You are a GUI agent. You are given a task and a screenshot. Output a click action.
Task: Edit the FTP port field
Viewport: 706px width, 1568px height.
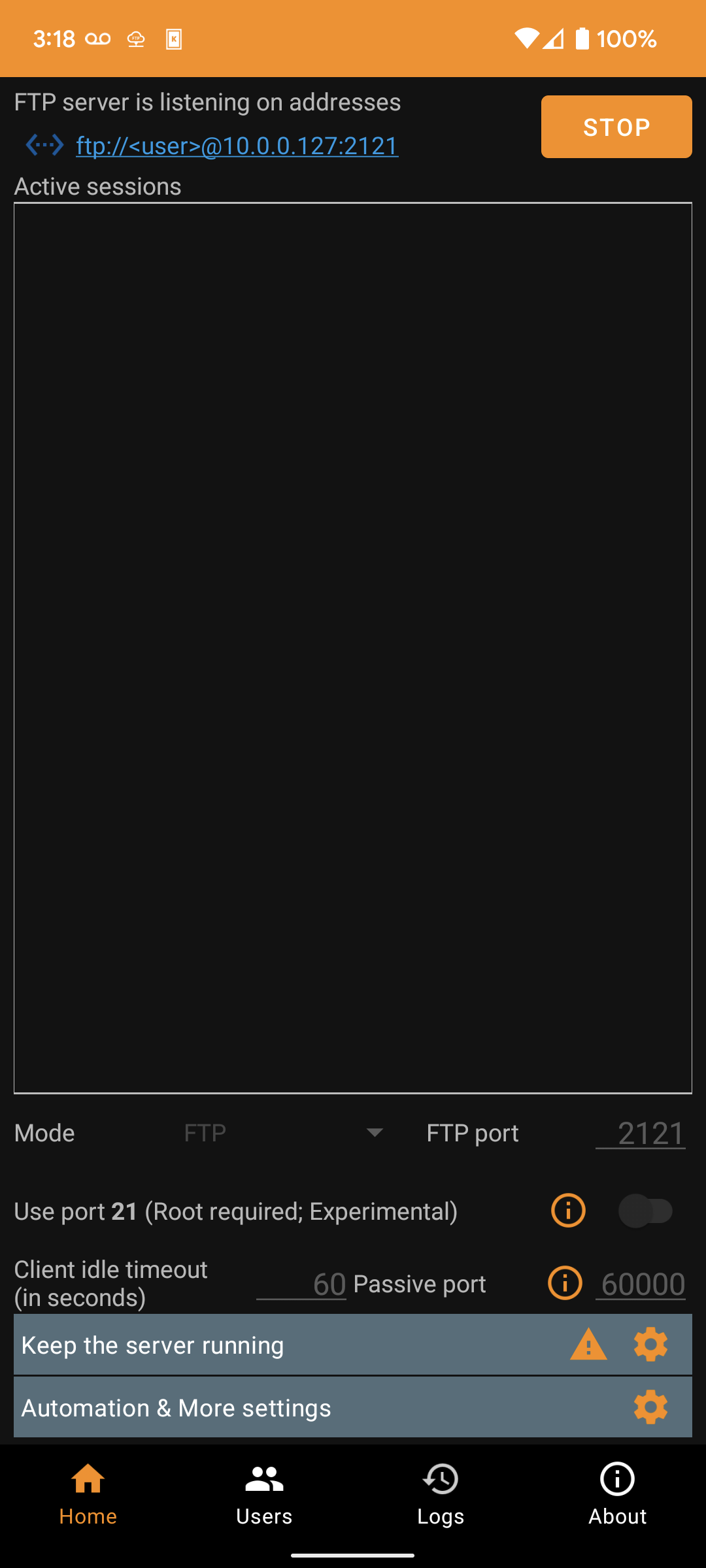641,1133
